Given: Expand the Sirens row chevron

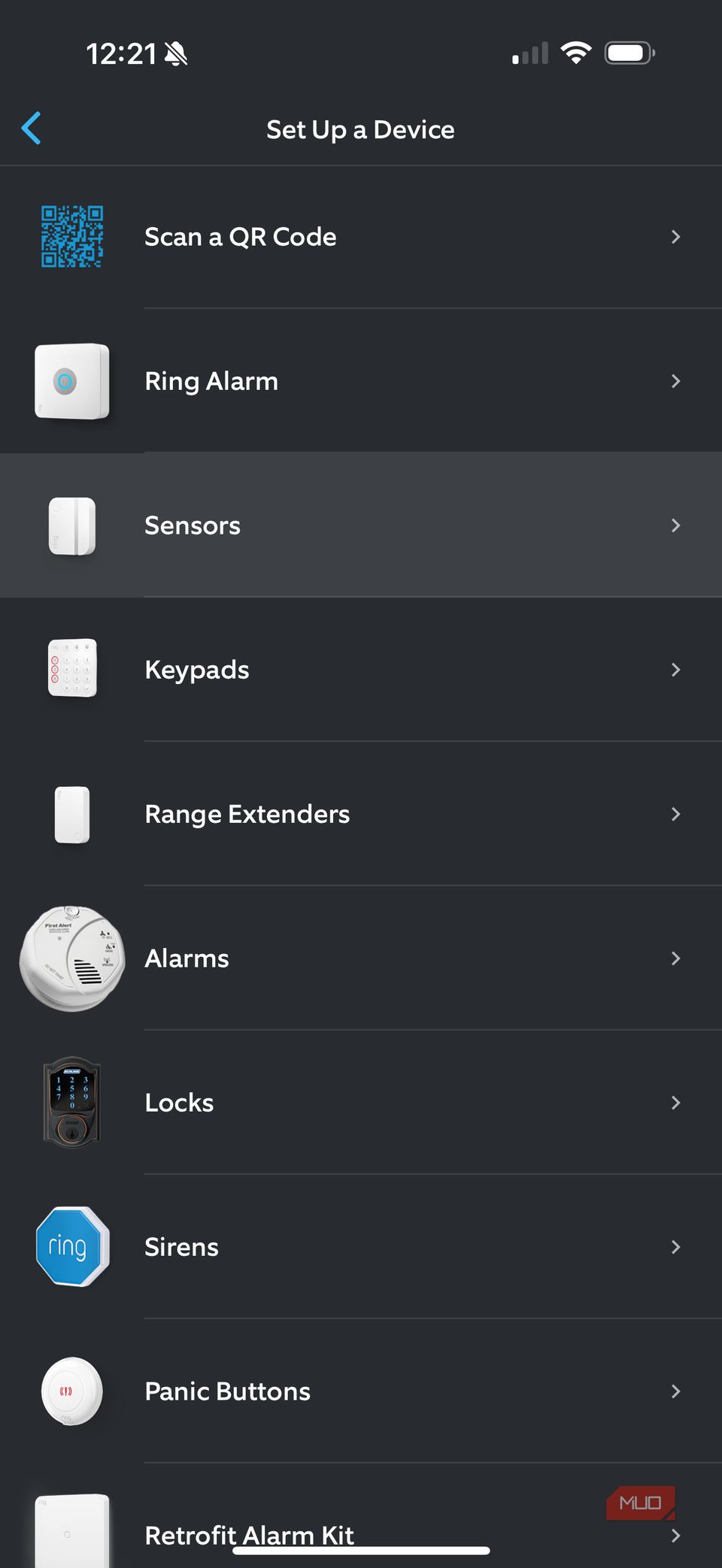Looking at the screenshot, I should tap(675, 1246).
